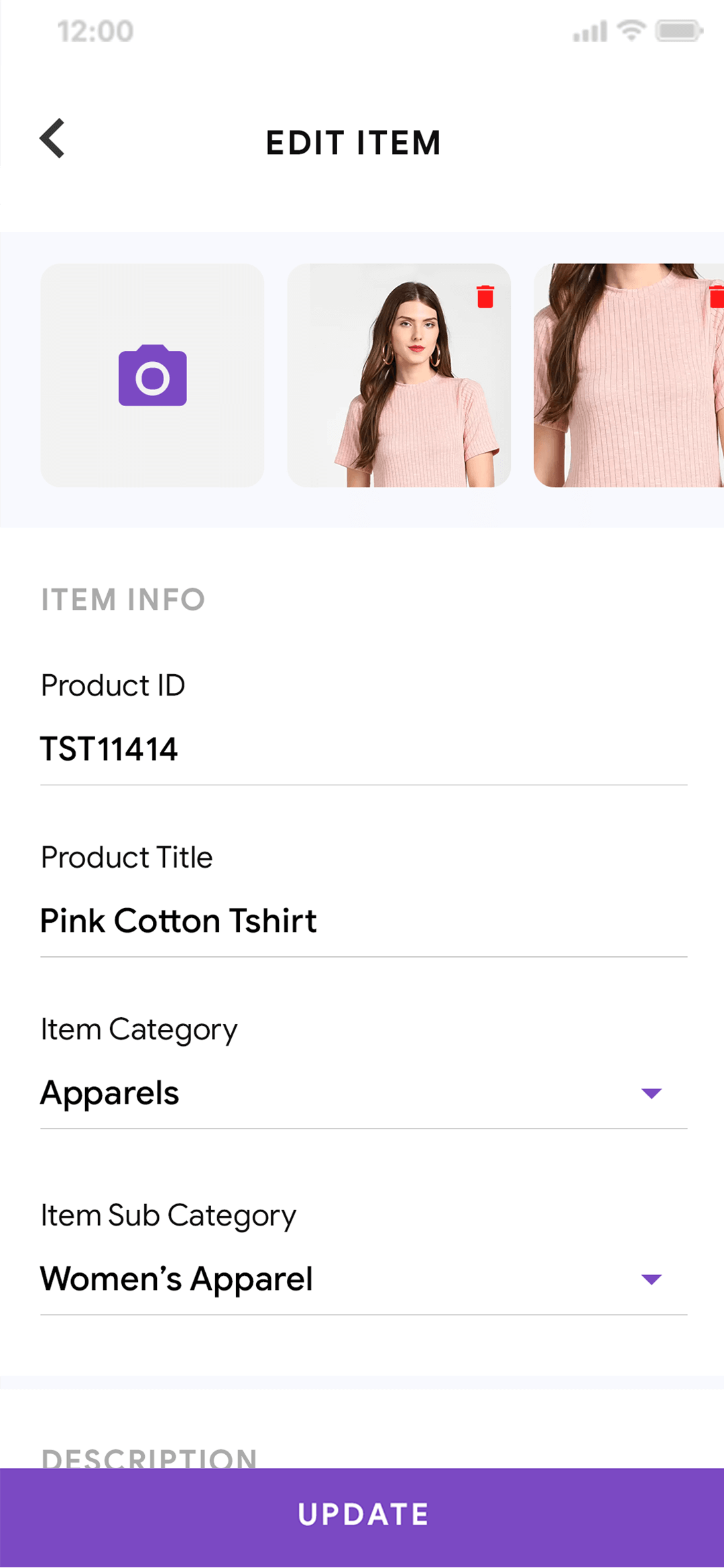Expand the Apparels dropdown arrow
The width and height of the screenshot is (724, 1568).
tap(652, 1093)
